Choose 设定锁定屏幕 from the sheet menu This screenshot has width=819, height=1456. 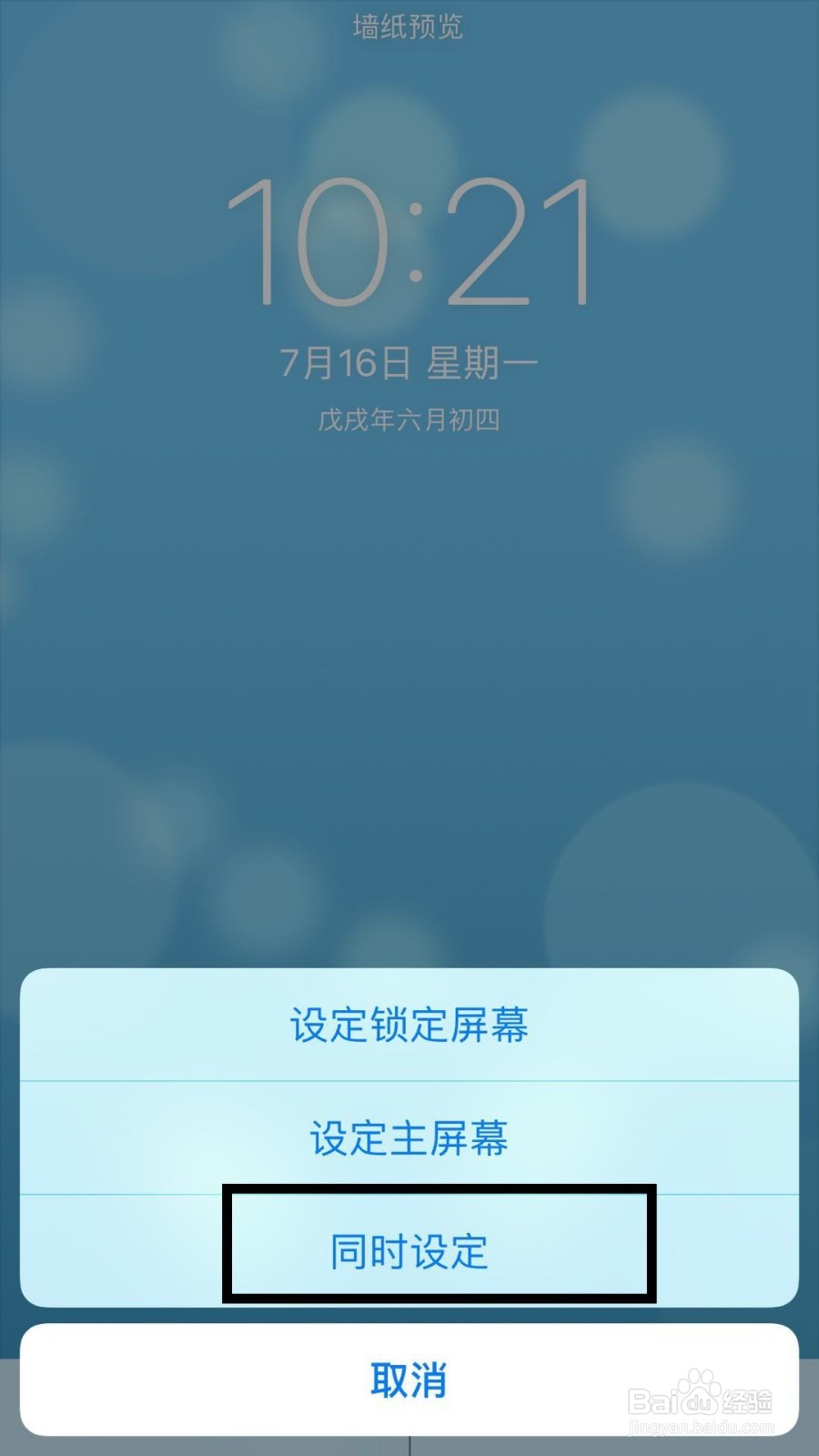click(x=409, y=1025)
